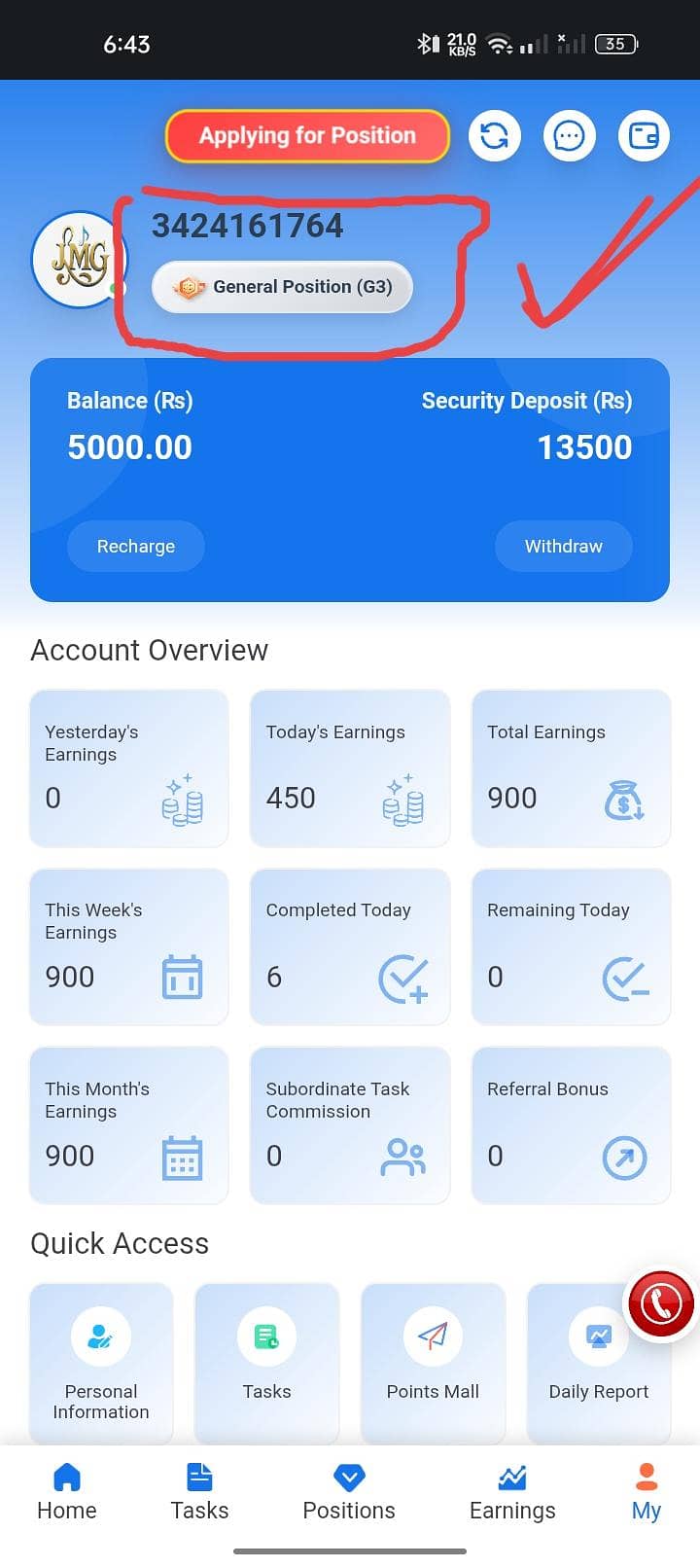Image resolution: width=700 pixels, height=1568 pixels.
Task: Open the General Position (G3) badge
Action: tap(282, 287)
